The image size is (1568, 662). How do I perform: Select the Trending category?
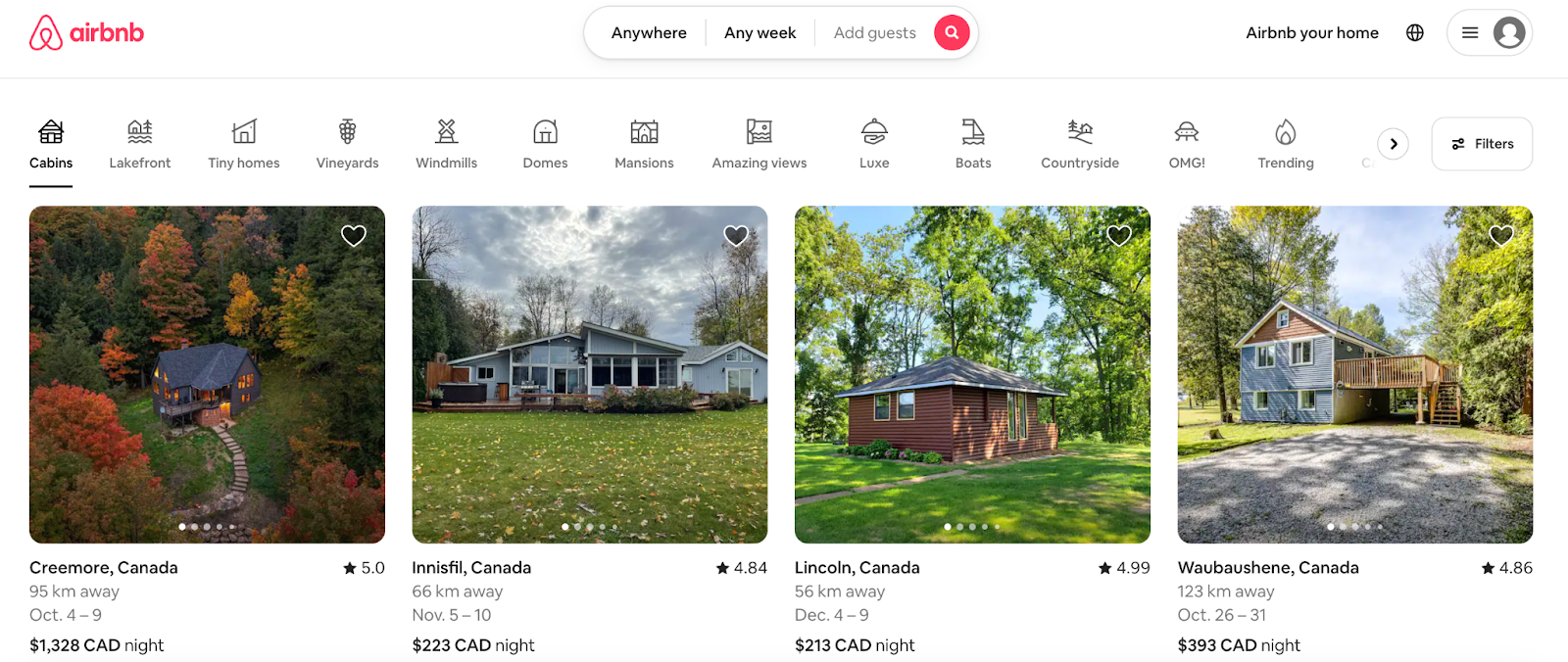coord(1285,144)
